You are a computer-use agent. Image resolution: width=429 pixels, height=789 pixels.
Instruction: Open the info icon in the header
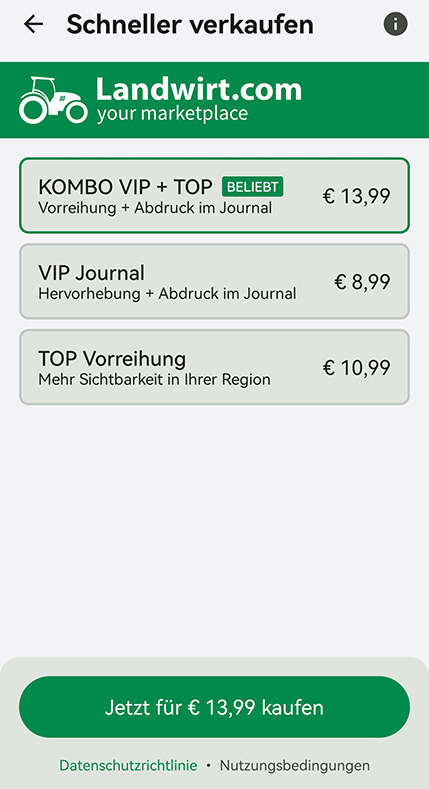(395, 24)
